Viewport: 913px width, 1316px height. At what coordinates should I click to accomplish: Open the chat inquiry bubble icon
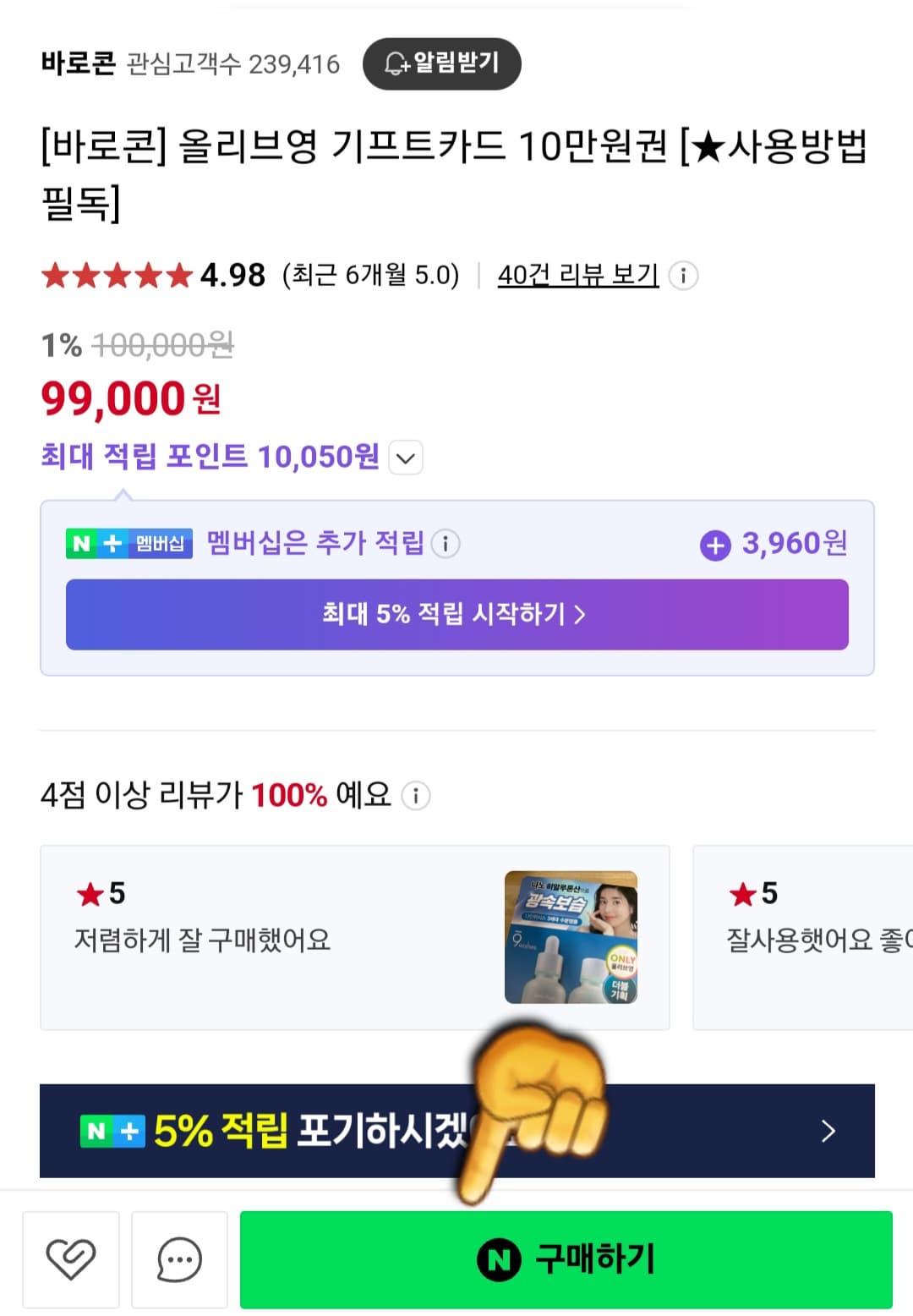coord(179,1260)
